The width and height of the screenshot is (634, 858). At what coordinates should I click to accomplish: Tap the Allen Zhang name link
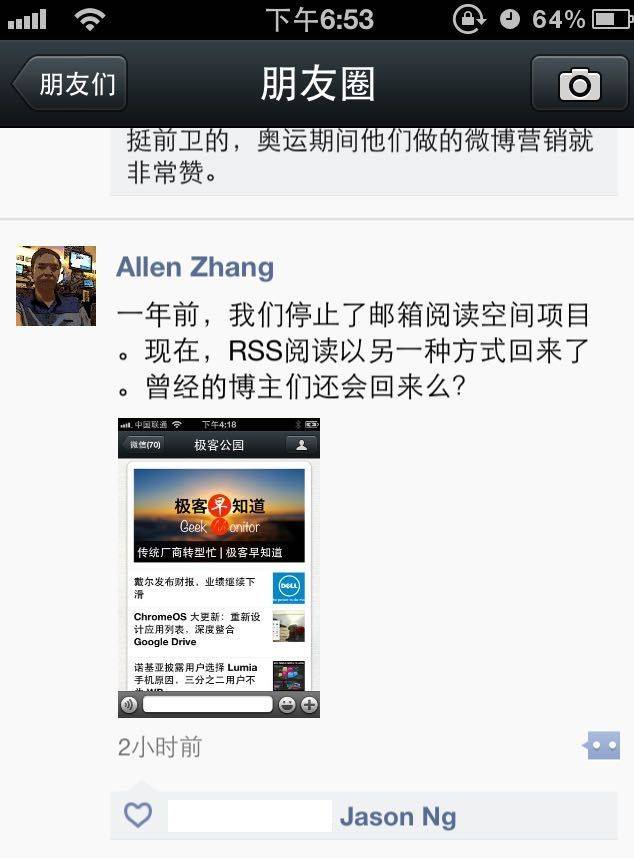point(195,268)
